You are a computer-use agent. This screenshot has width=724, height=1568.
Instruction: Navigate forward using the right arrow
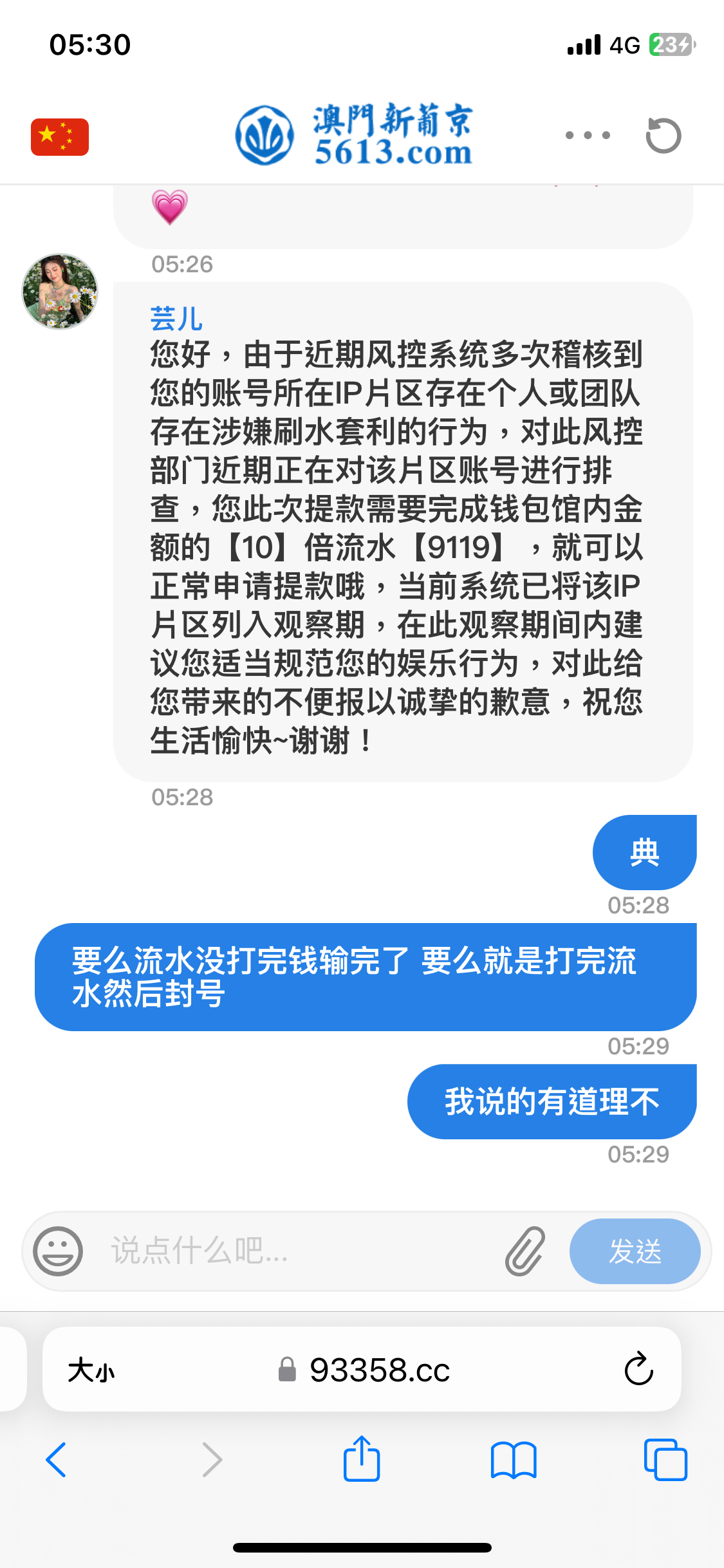(x=211, y=1461)
